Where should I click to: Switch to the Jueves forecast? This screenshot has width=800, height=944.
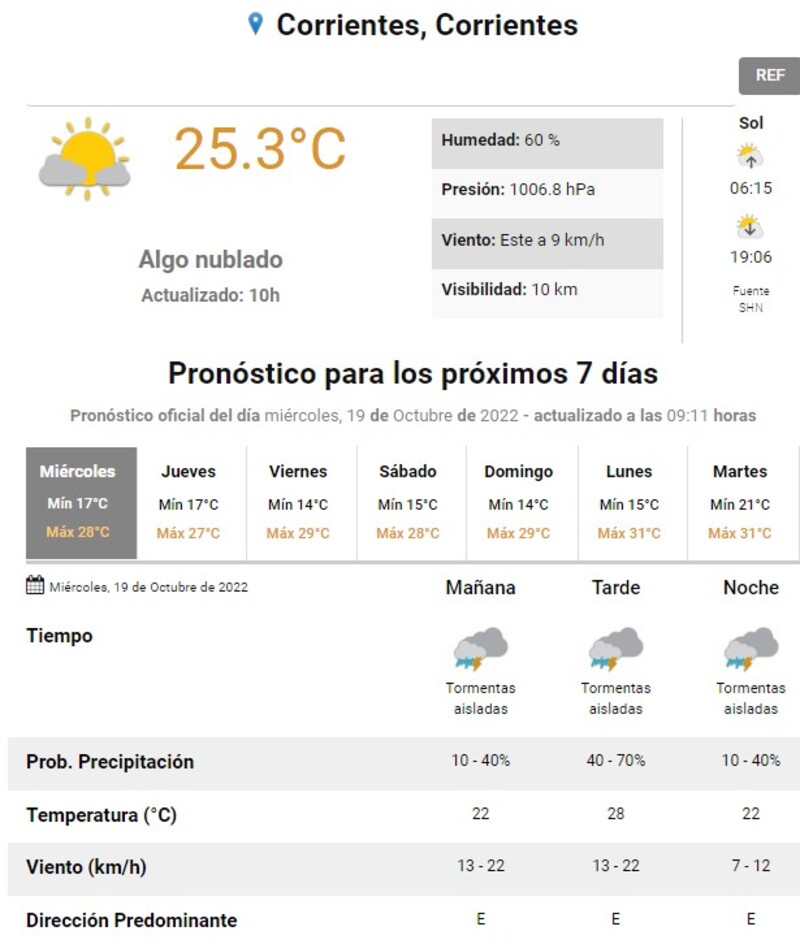pos(188,502)
